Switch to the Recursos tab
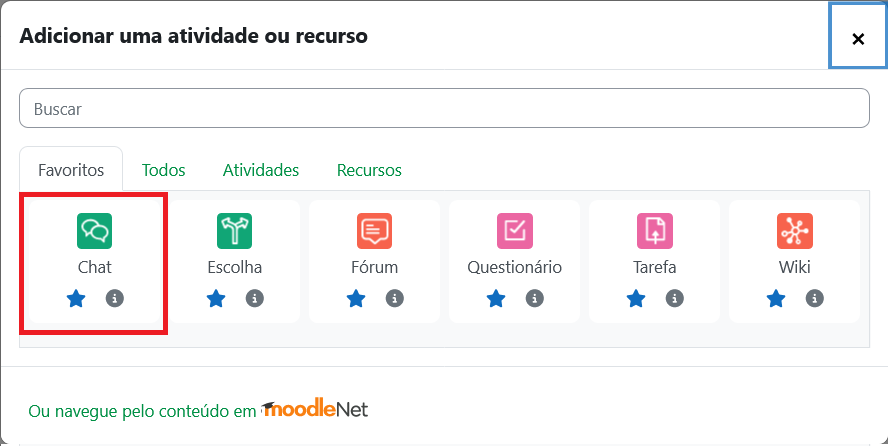Viewport: 888px width, 446px height. pos(369,170)
